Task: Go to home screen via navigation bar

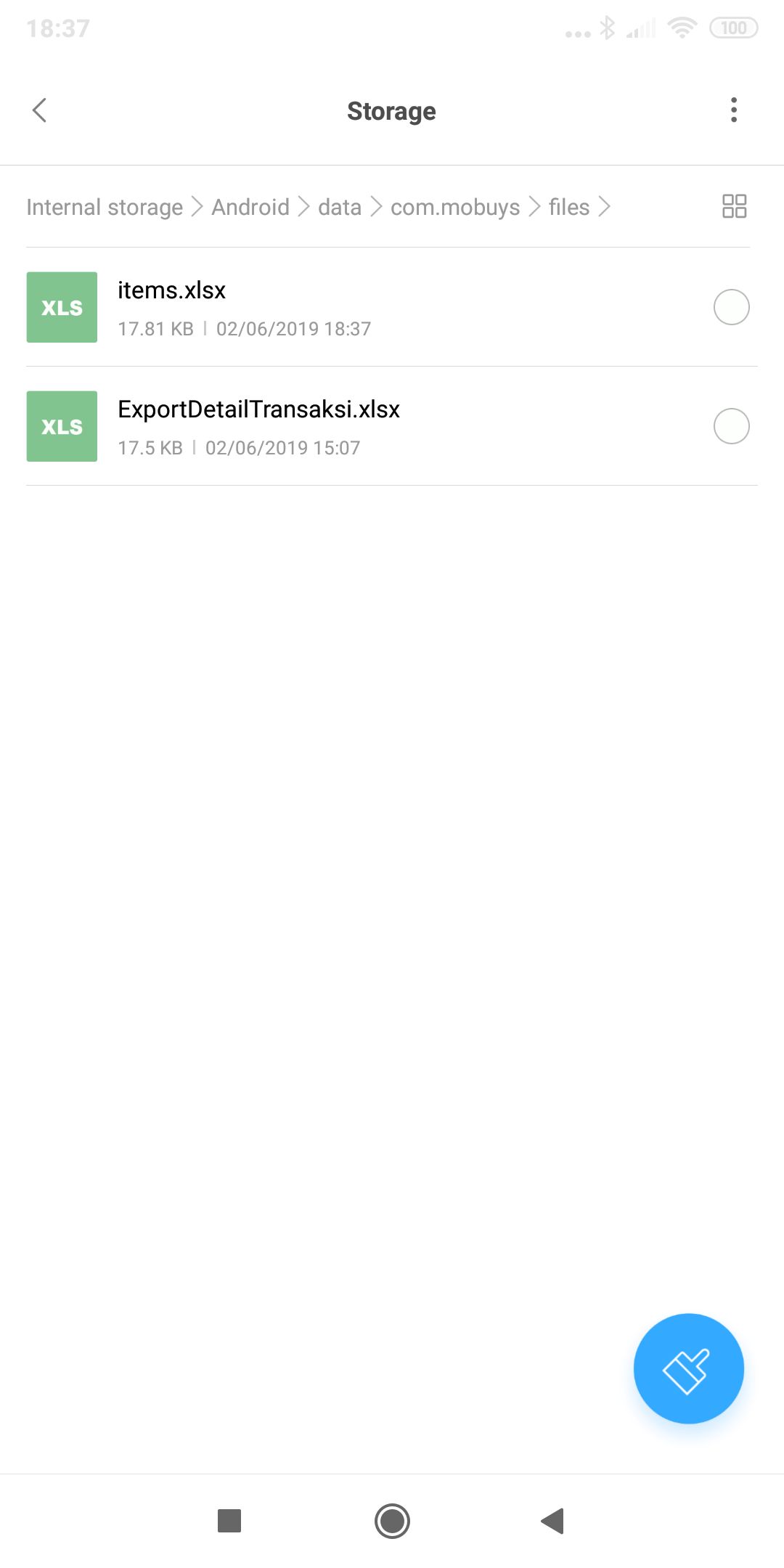Action: point(392,1521)
